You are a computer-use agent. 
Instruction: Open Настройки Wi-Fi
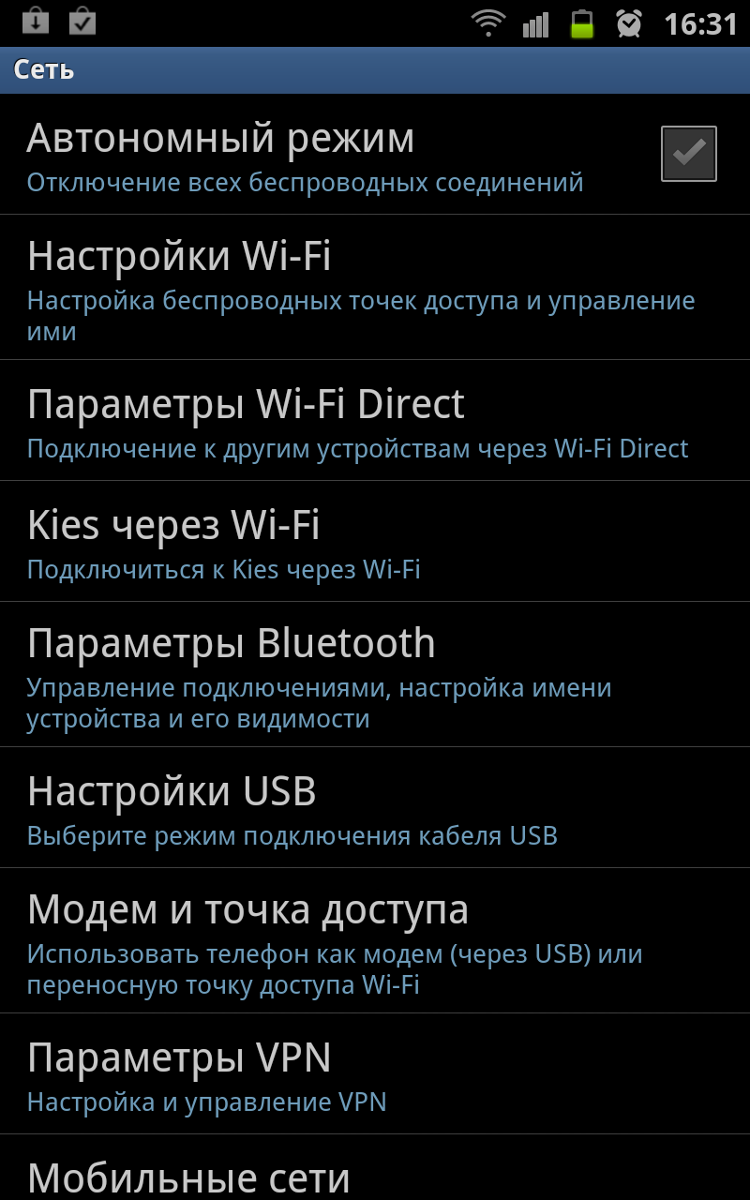click(375, 286)
